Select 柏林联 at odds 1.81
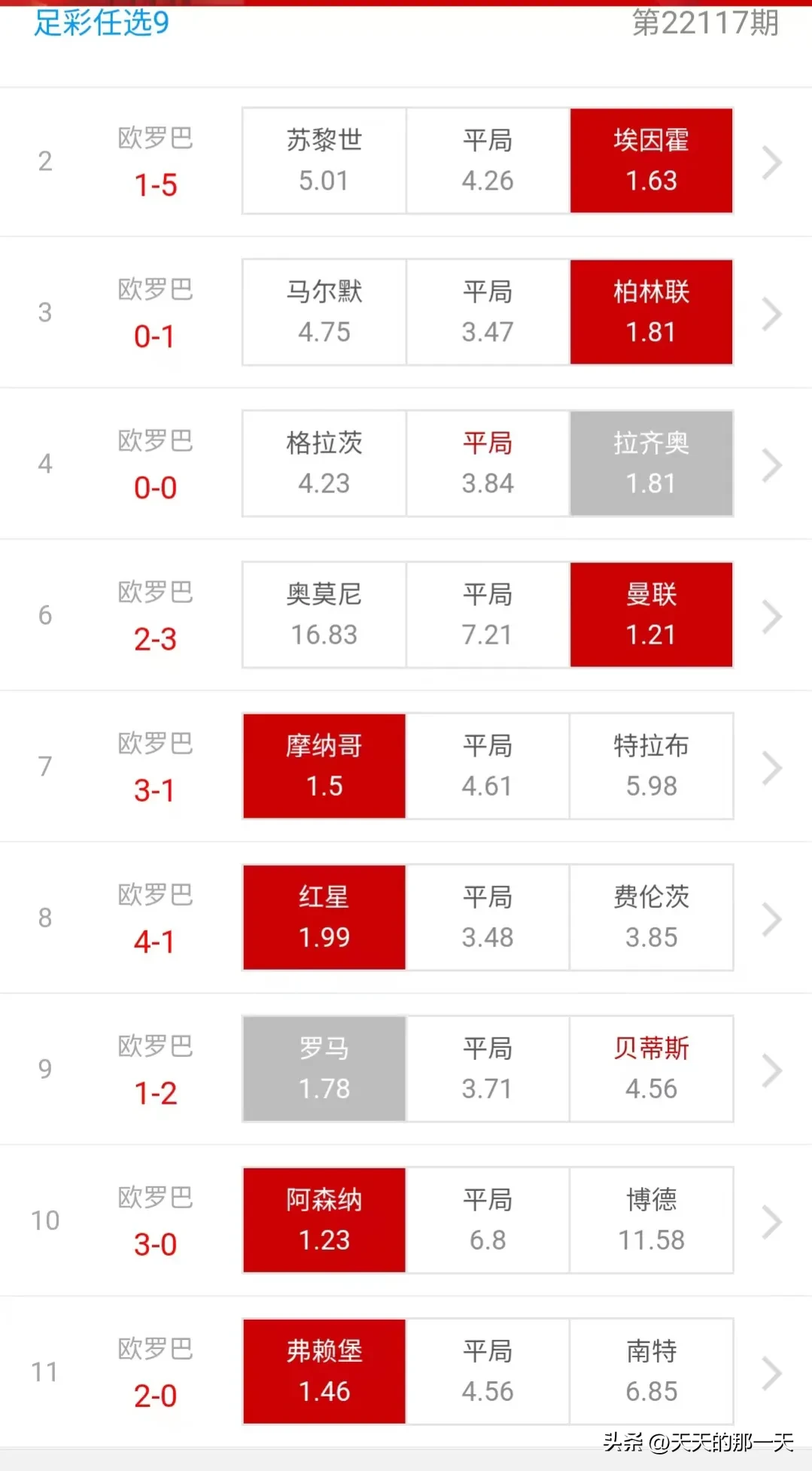Viewport: 812px width, 1471px height. point(651,312)
